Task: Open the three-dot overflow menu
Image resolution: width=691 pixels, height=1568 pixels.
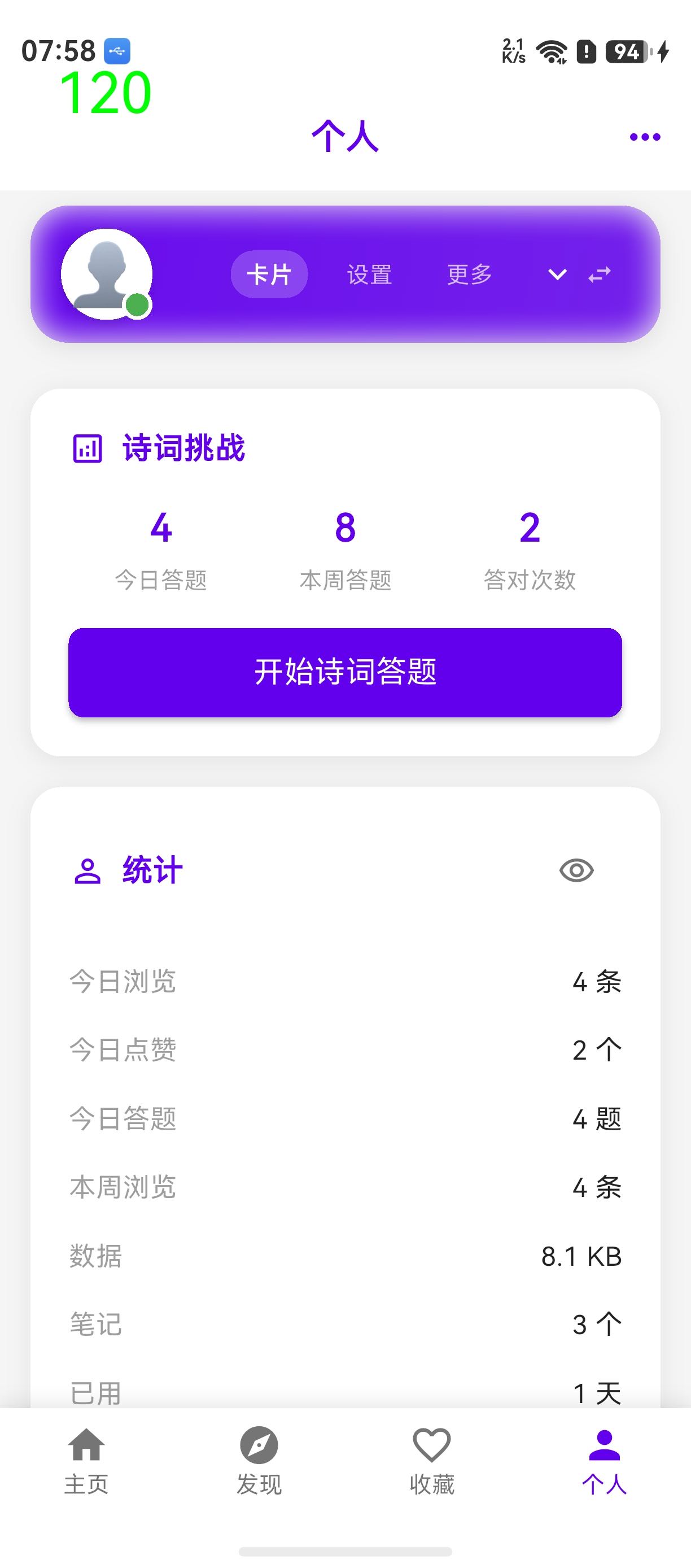Action: click(x=645, y=137)
